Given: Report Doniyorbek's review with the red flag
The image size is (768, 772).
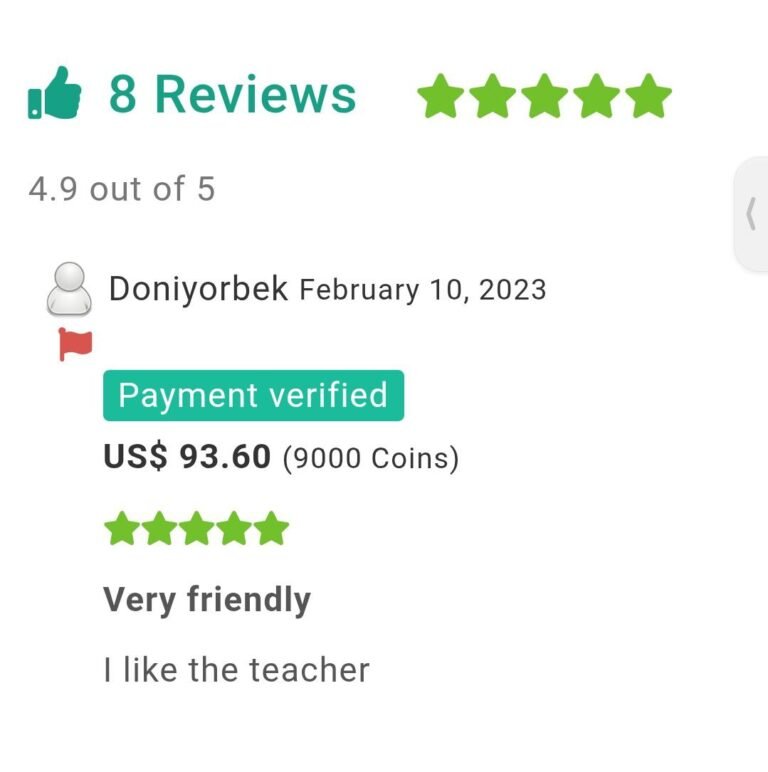Looking at the screenshot, I should point(75,343).
